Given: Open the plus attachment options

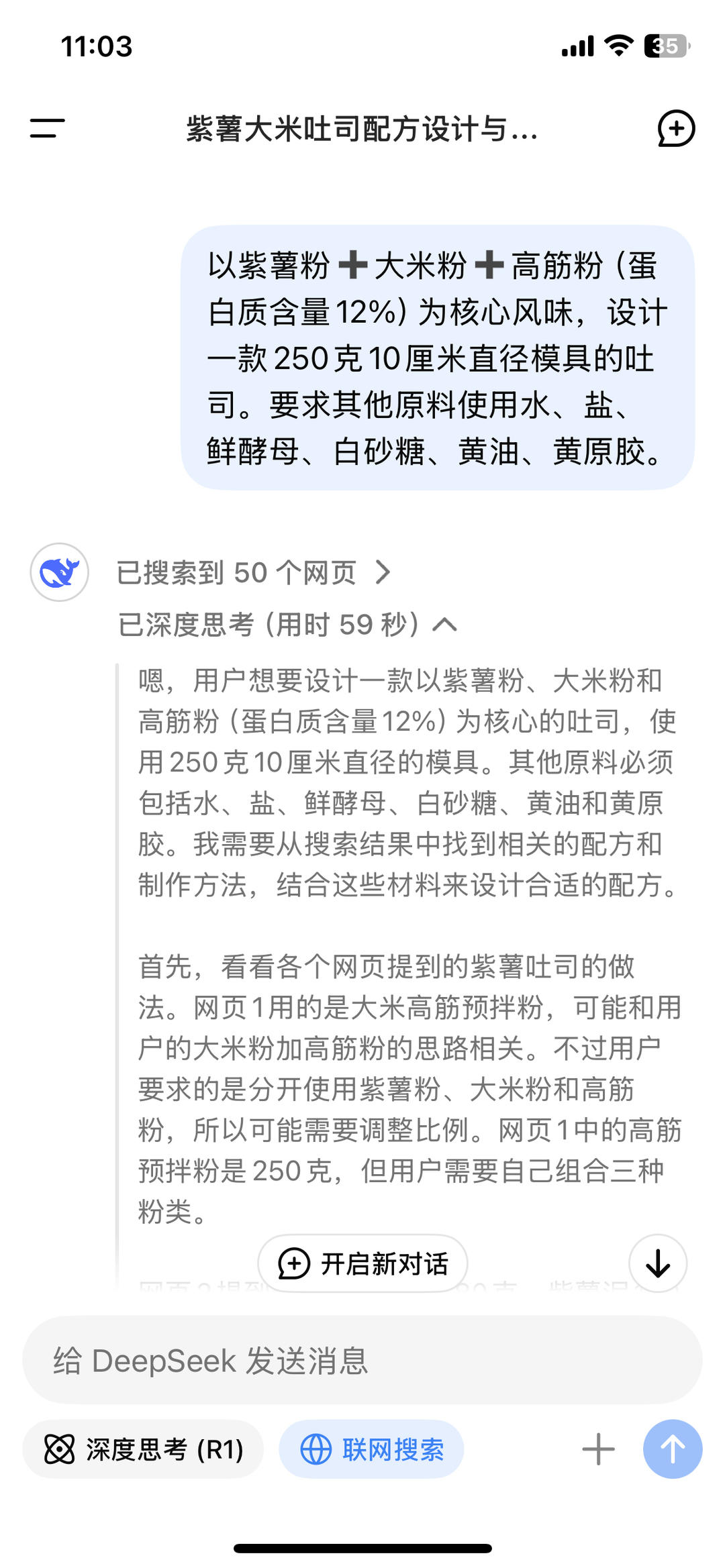Looking at the screenshot, I should point(597,1449).
